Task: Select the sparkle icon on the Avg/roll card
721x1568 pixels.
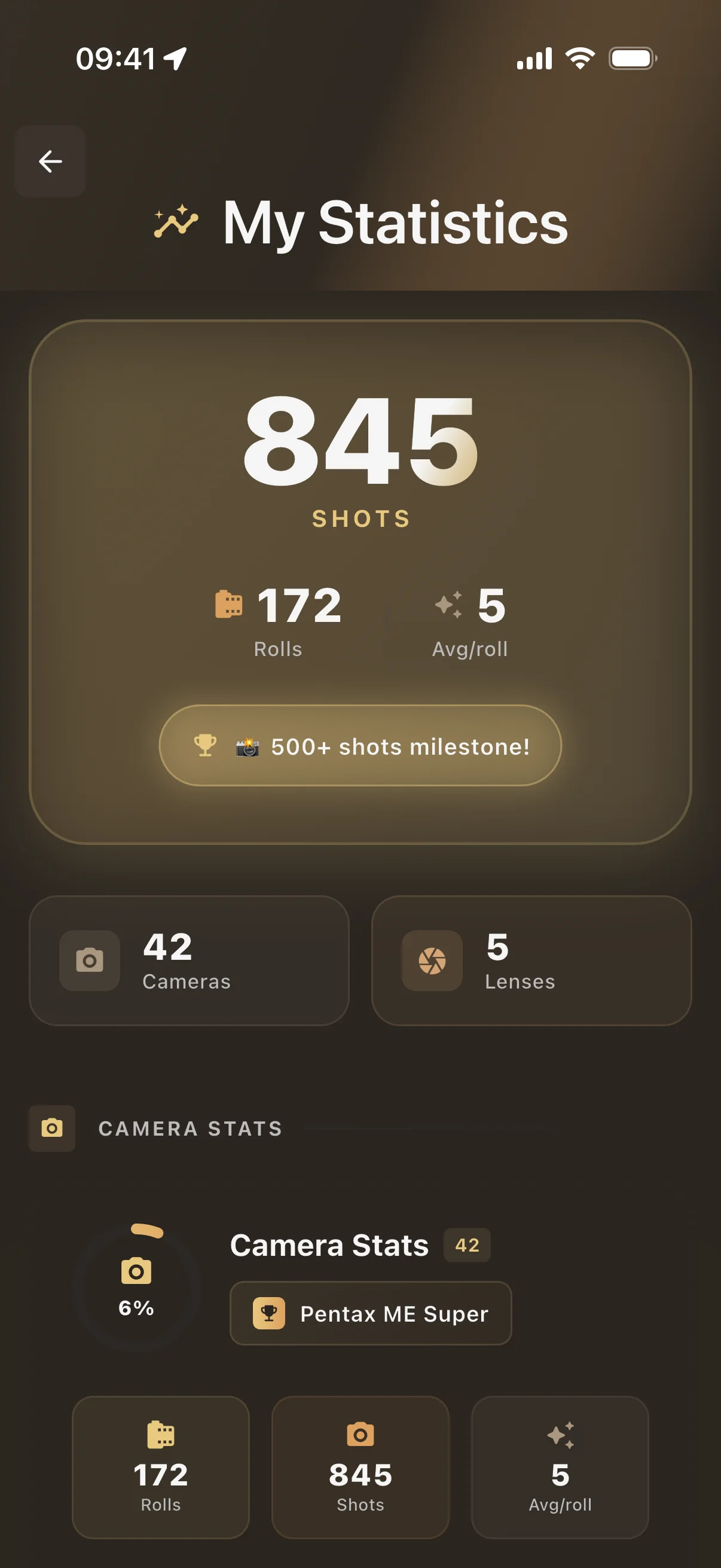Action: [560, 1436]
